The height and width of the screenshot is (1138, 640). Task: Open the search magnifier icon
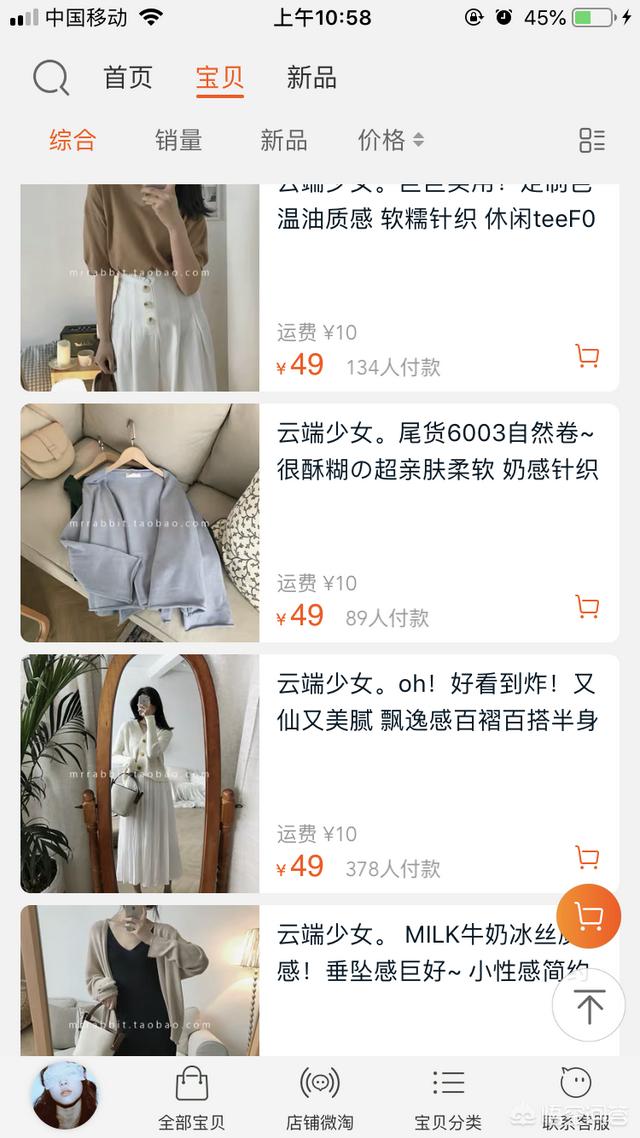point(50,77)
